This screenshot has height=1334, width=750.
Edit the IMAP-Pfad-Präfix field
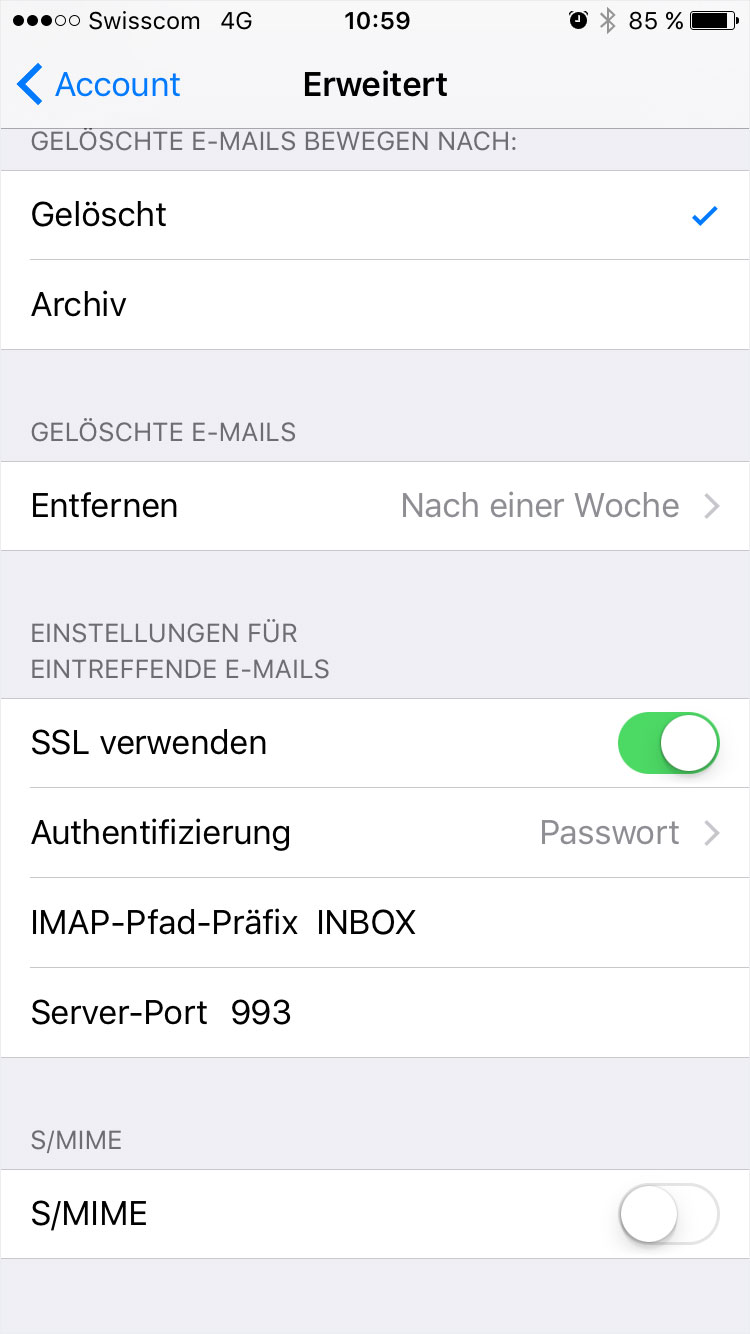[x=375, y=923]
